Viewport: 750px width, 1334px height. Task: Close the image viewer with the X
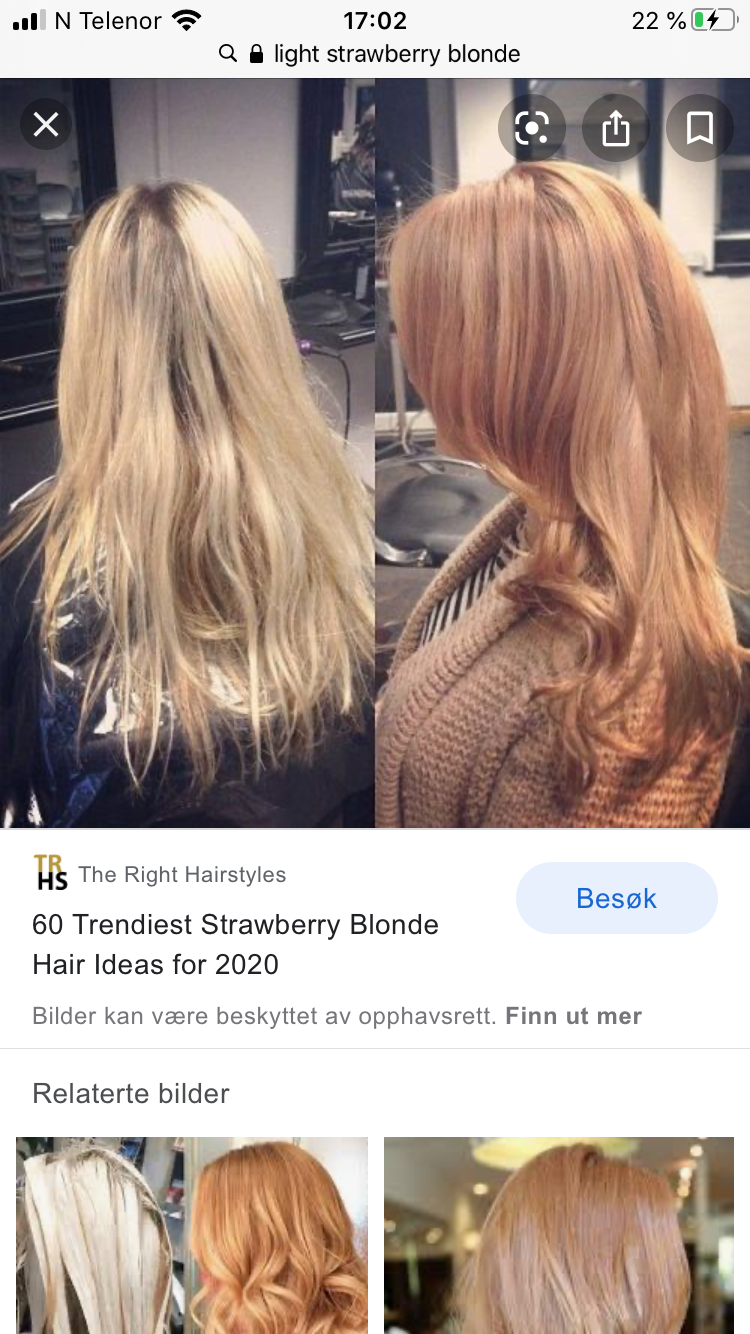46,125
